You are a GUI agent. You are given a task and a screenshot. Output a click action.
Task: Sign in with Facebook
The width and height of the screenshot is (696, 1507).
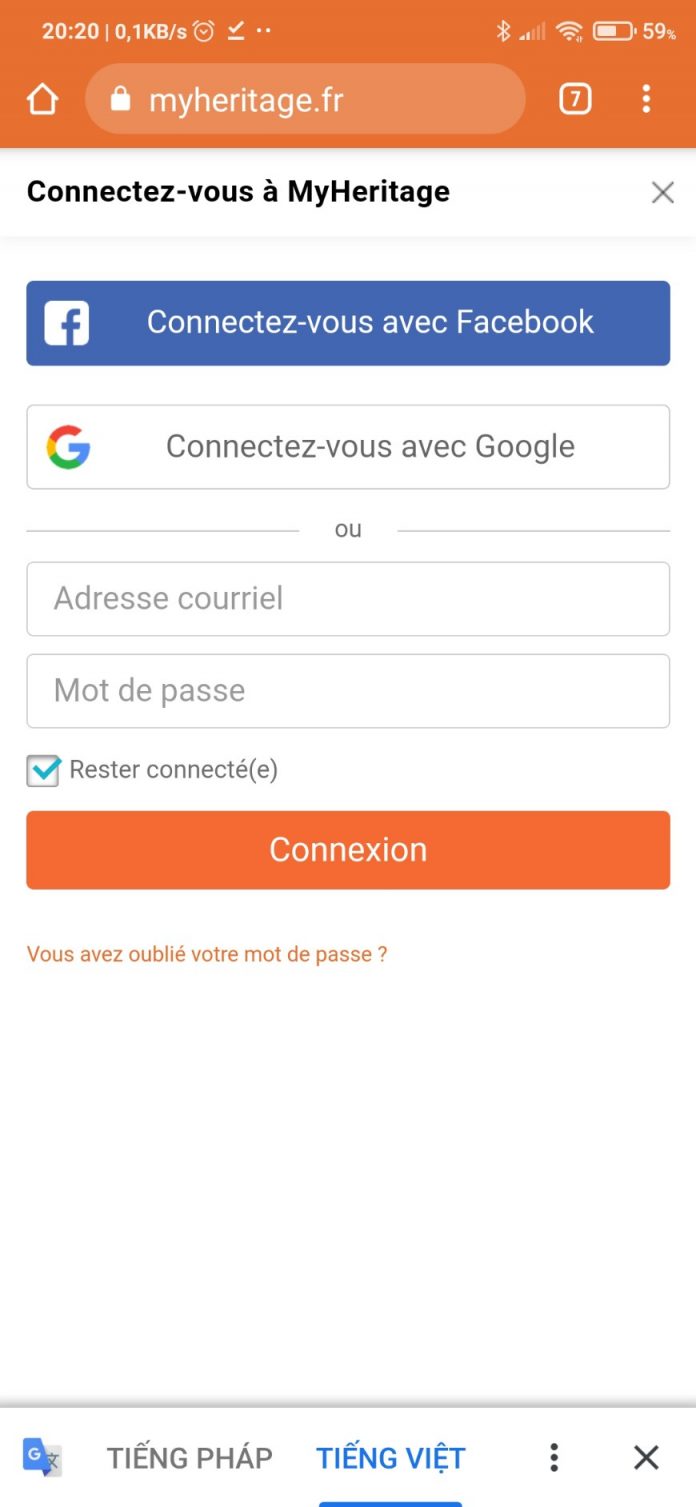[348, 322]
